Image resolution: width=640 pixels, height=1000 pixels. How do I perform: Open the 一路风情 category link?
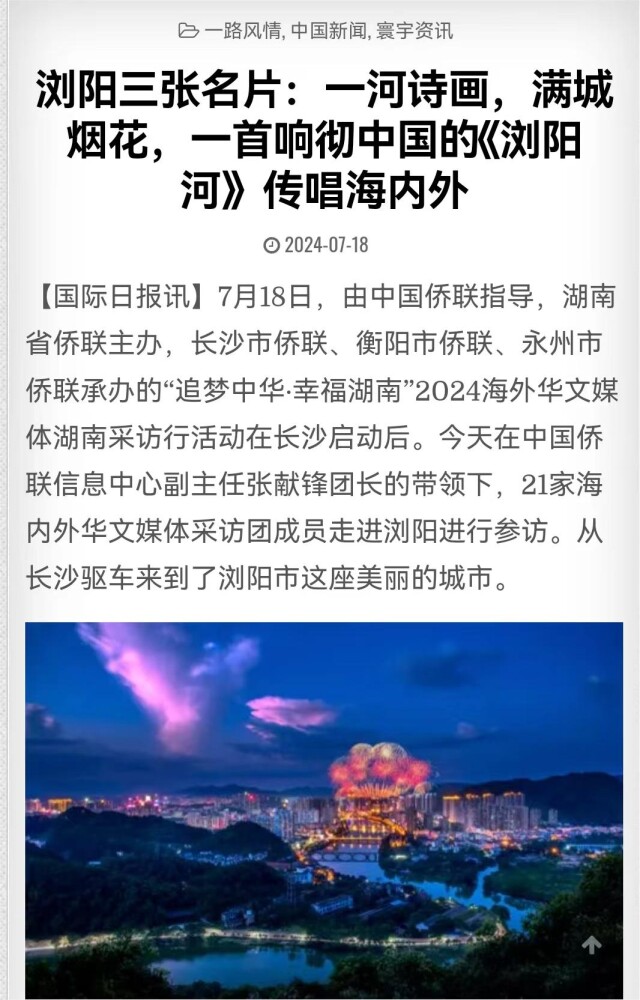pyautogui.click(x=242, y=31)
